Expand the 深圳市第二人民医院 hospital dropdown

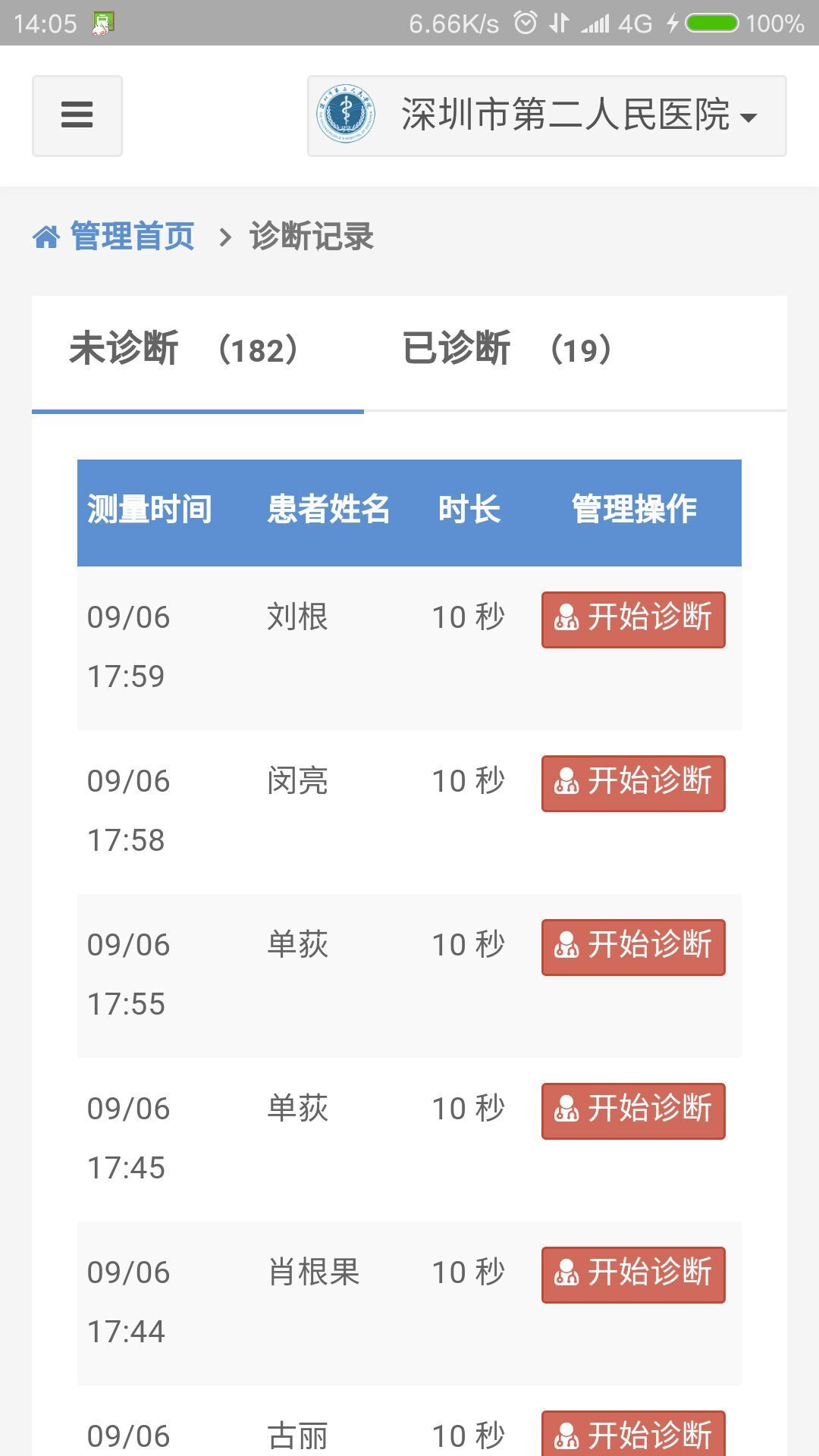click(546, 116)
